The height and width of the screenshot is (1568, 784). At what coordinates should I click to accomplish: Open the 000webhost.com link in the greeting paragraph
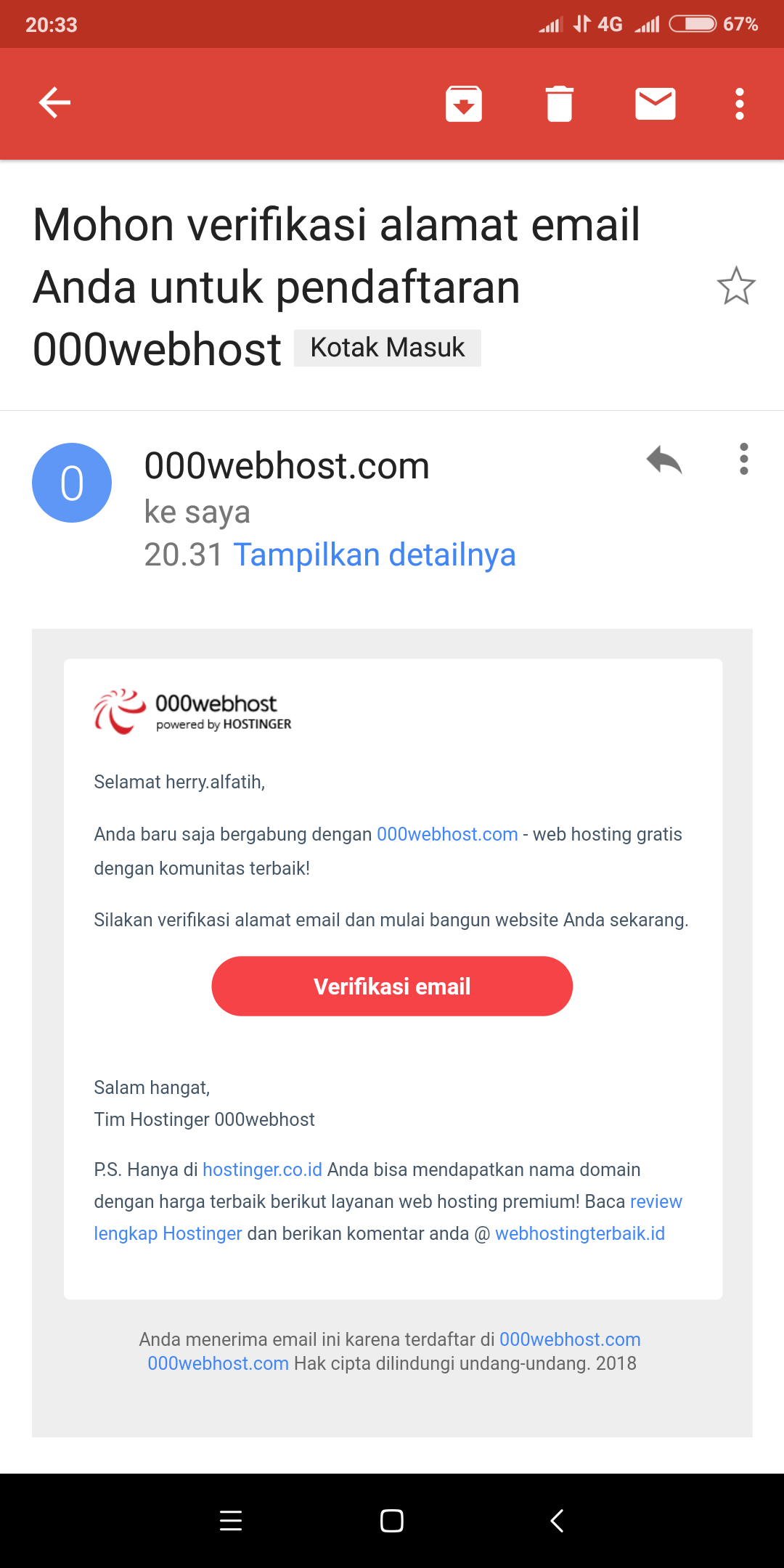coord(447,835)
